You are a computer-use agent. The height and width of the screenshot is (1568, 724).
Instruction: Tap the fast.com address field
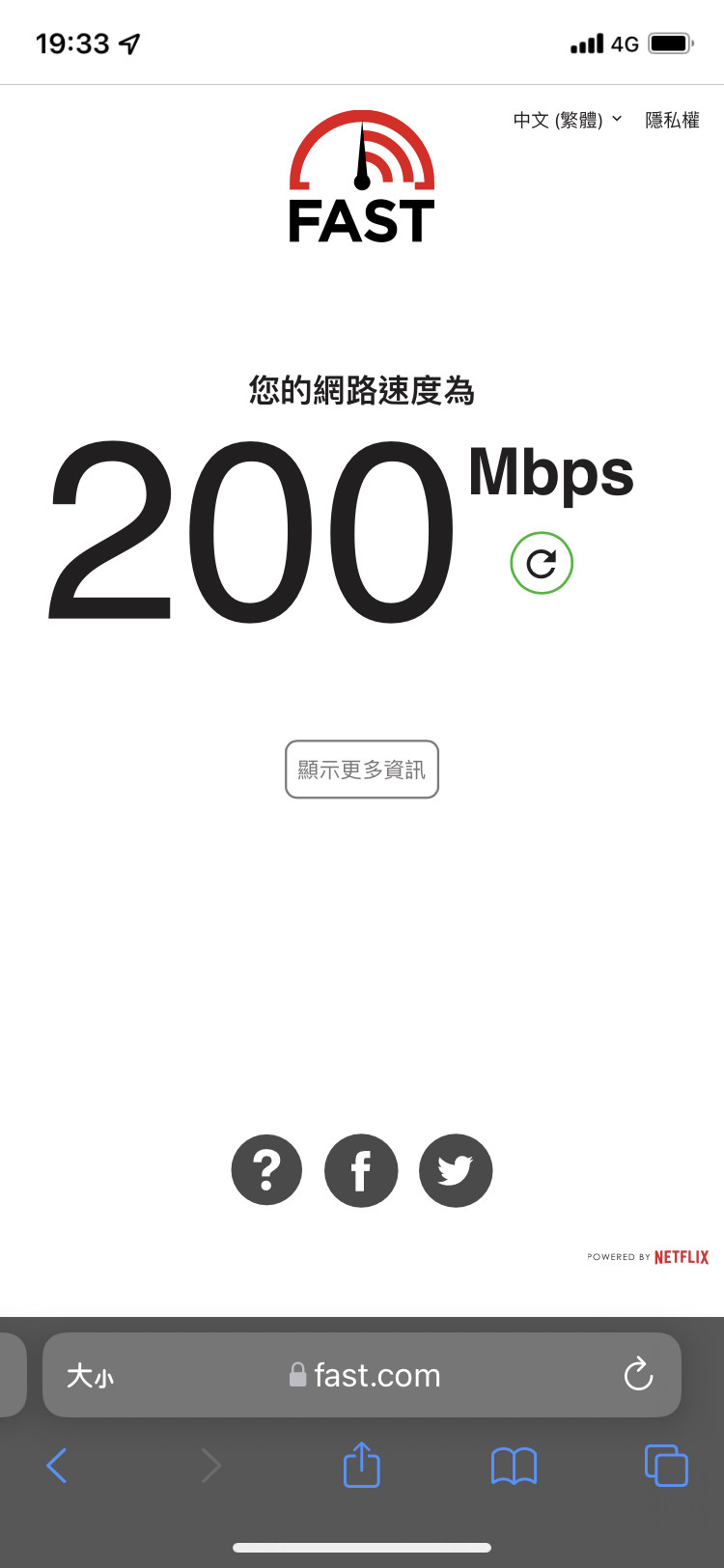click(365, 1375)
